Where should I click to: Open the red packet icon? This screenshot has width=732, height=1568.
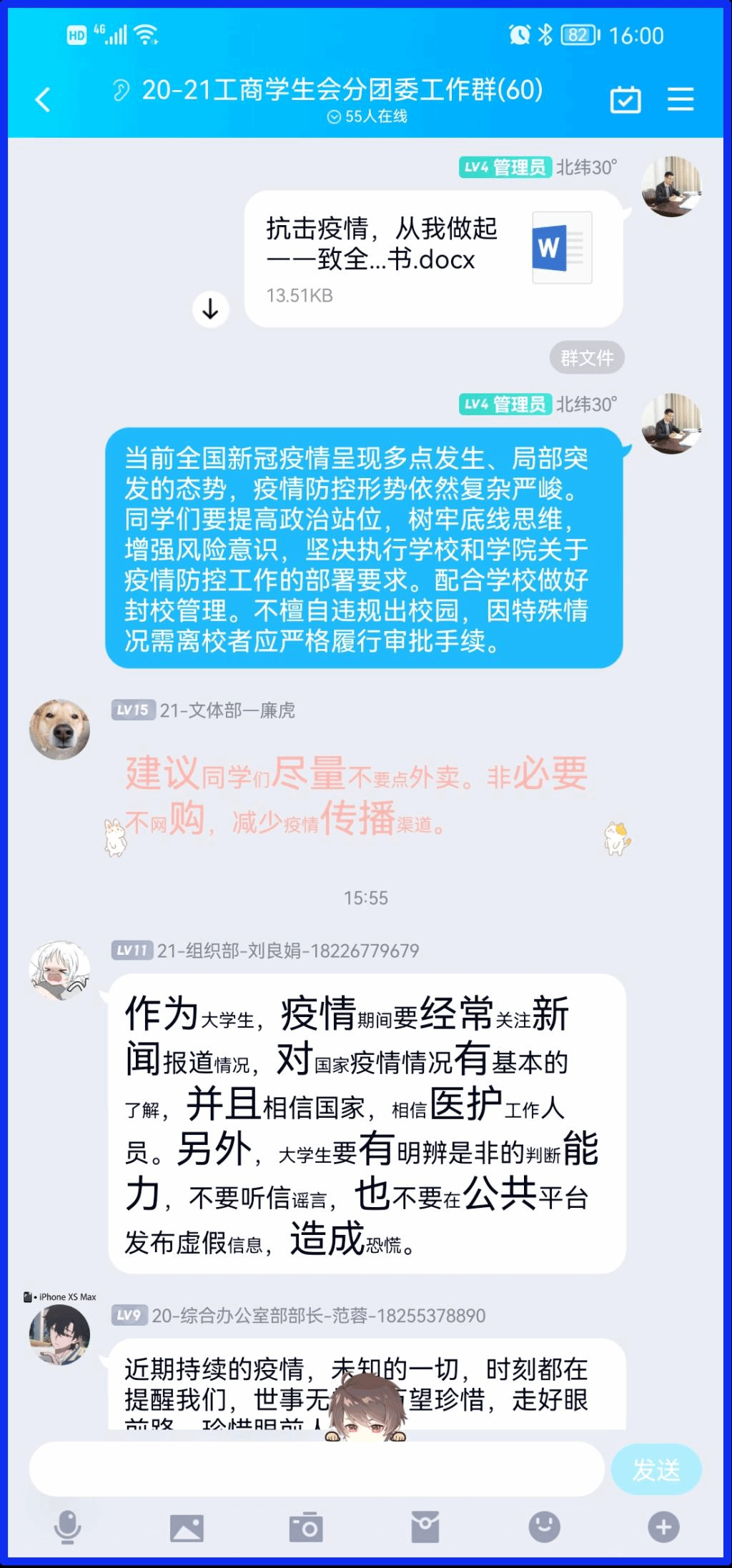(425, 1527)
